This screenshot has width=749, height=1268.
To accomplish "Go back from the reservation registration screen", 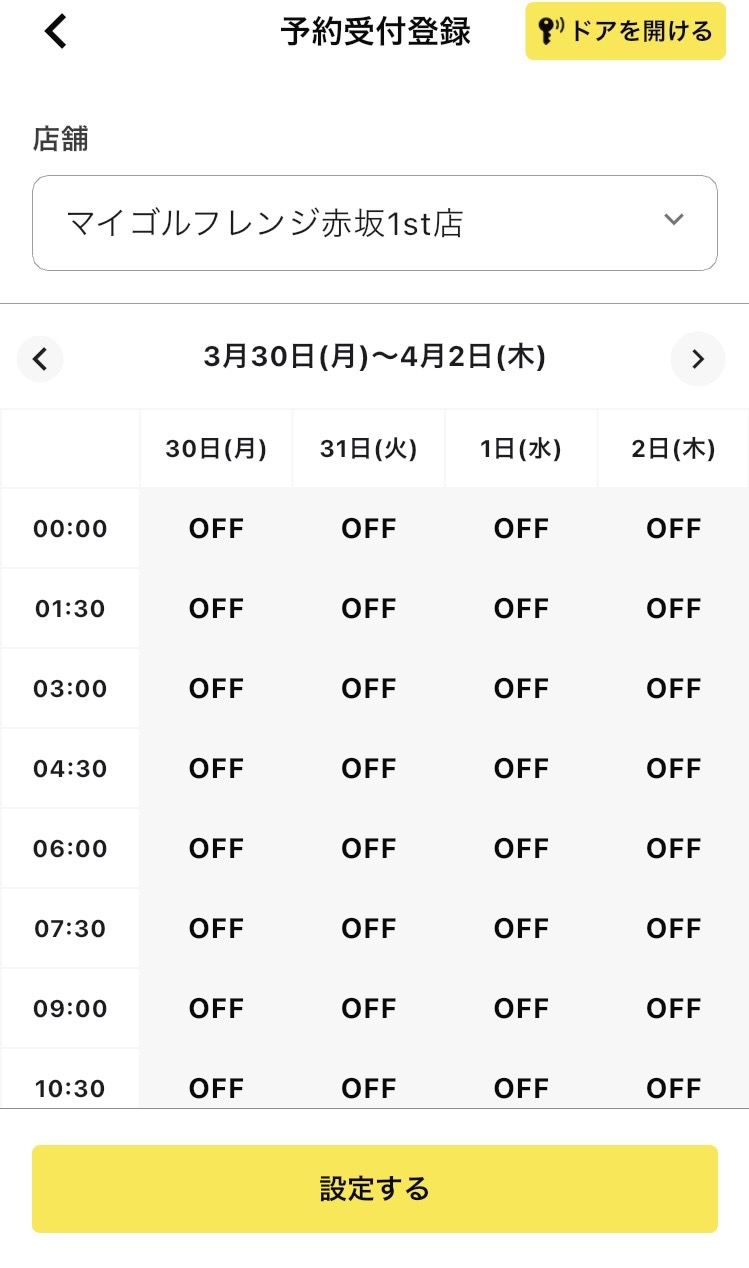I will [56, 32].
